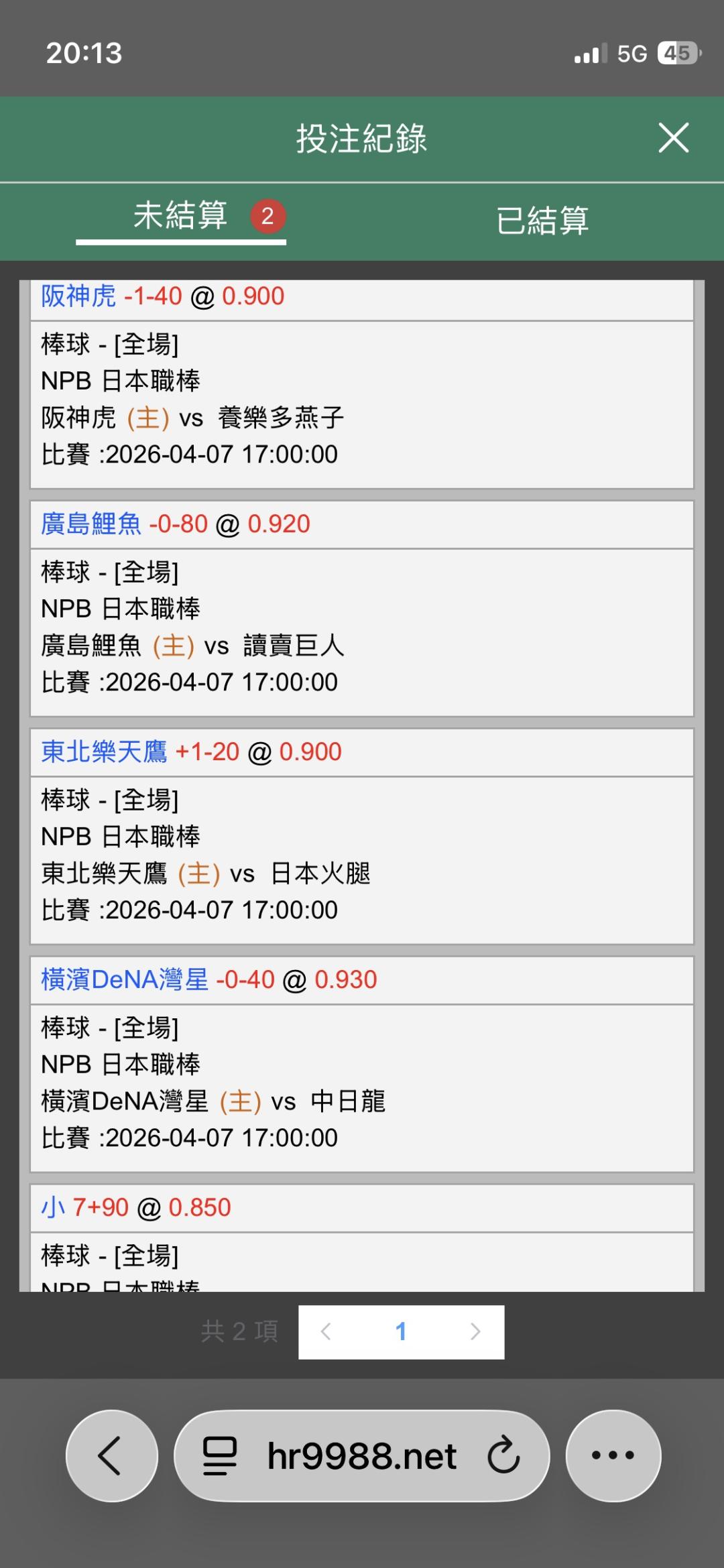Open the page settings icon in address bar
724x1568 pixels.
(x=220, y=1456)
